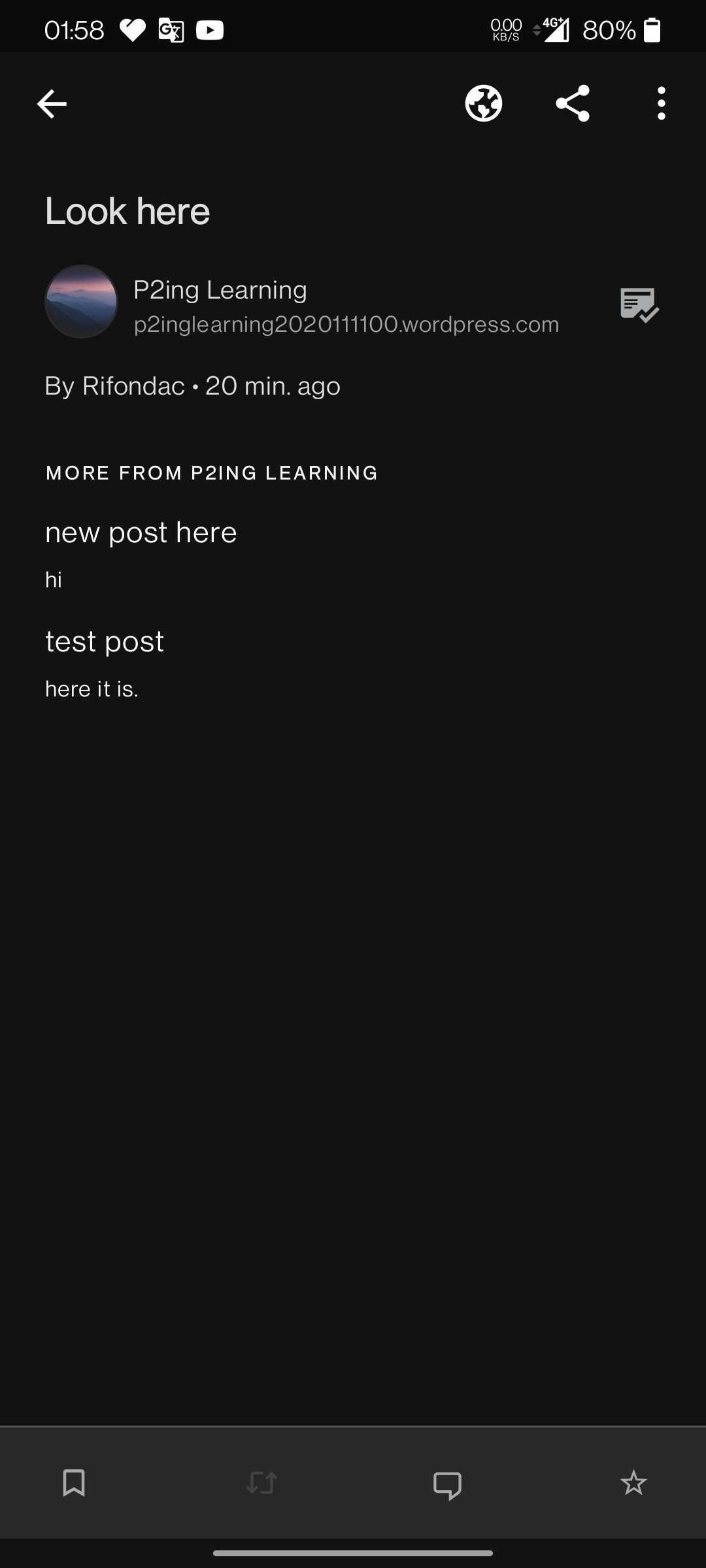Open the P2ing Learning site avatar
706x1568 pixels.
pyautogui.click(x=80, y=301)
